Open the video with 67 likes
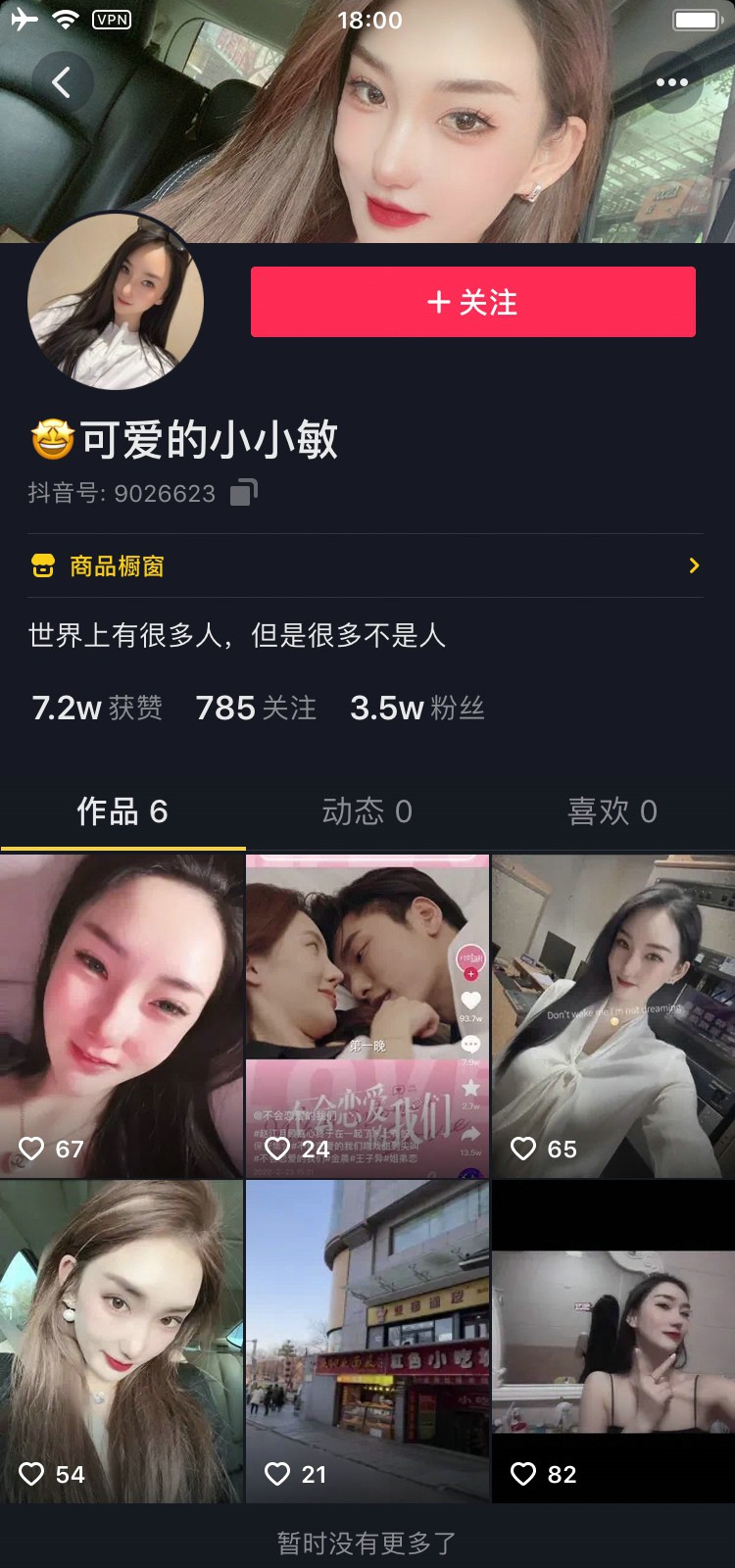Screen dimensions: 735x1568 pyautogui.click(x=122, y=1015)
